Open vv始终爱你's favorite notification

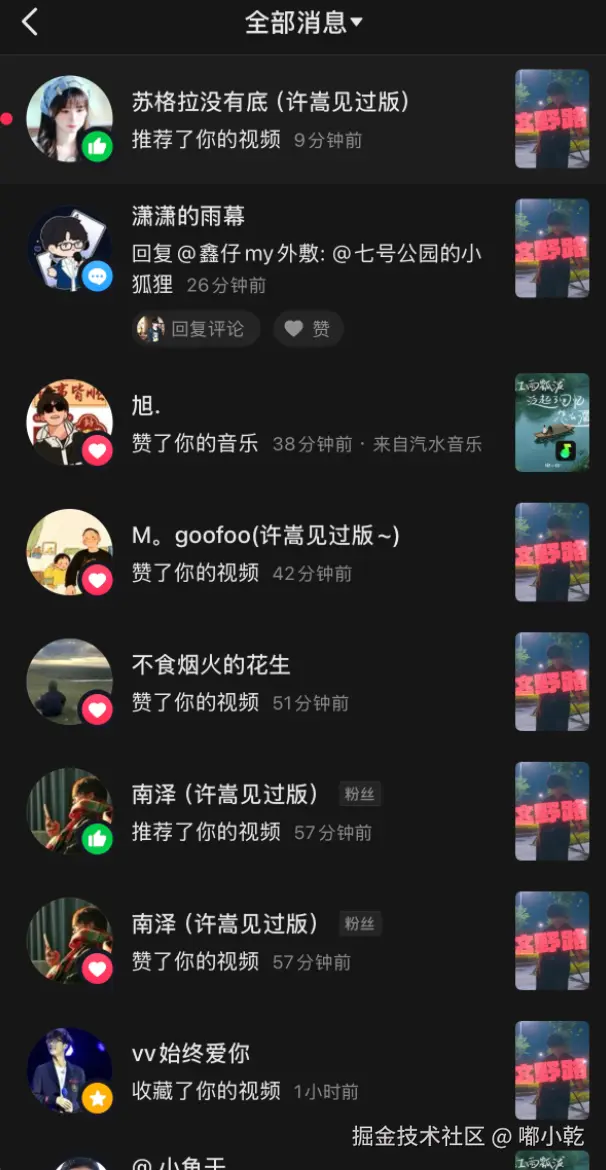(x=300, y=1071)
